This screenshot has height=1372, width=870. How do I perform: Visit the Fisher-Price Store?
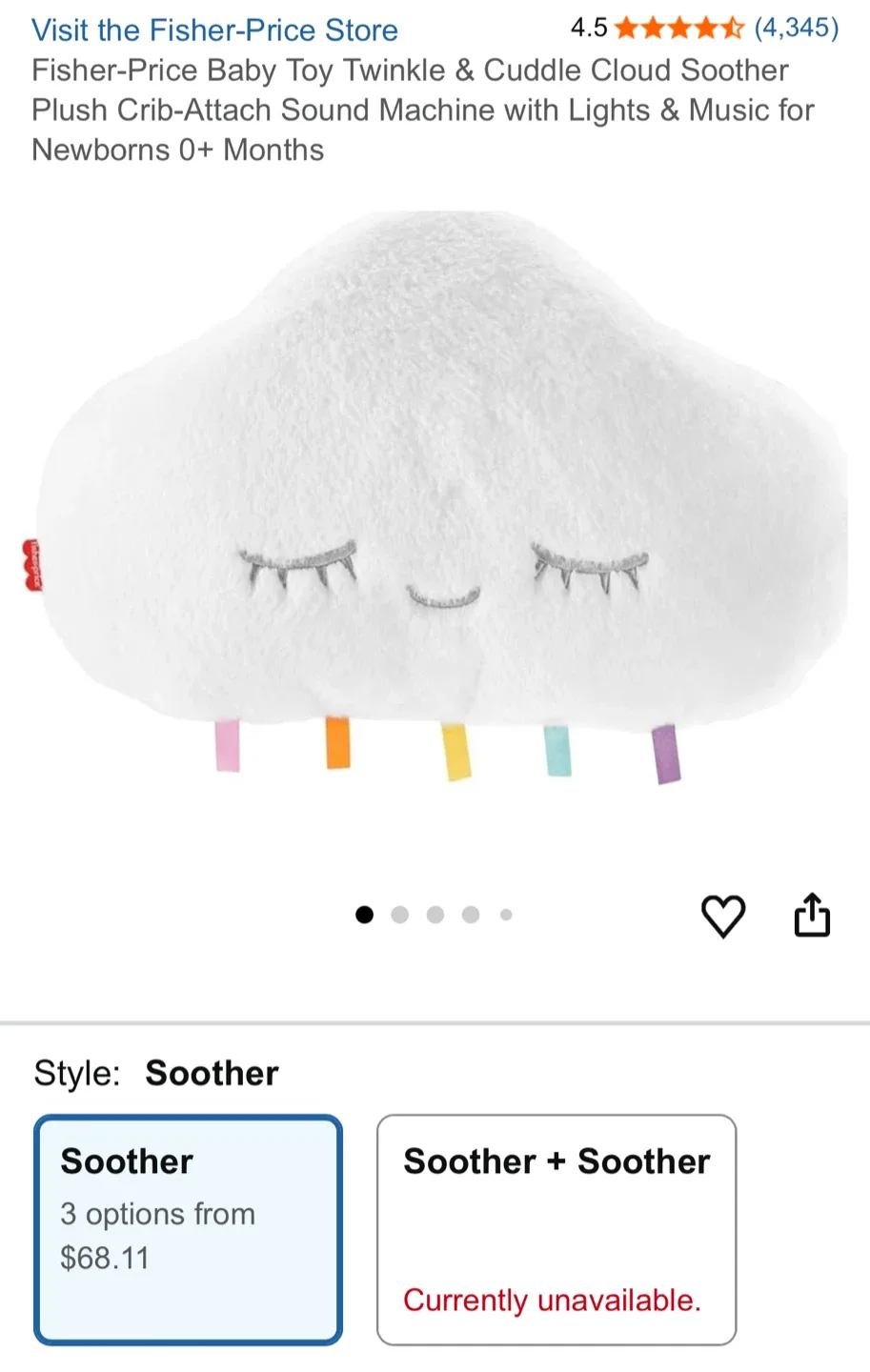coord(214,30)
